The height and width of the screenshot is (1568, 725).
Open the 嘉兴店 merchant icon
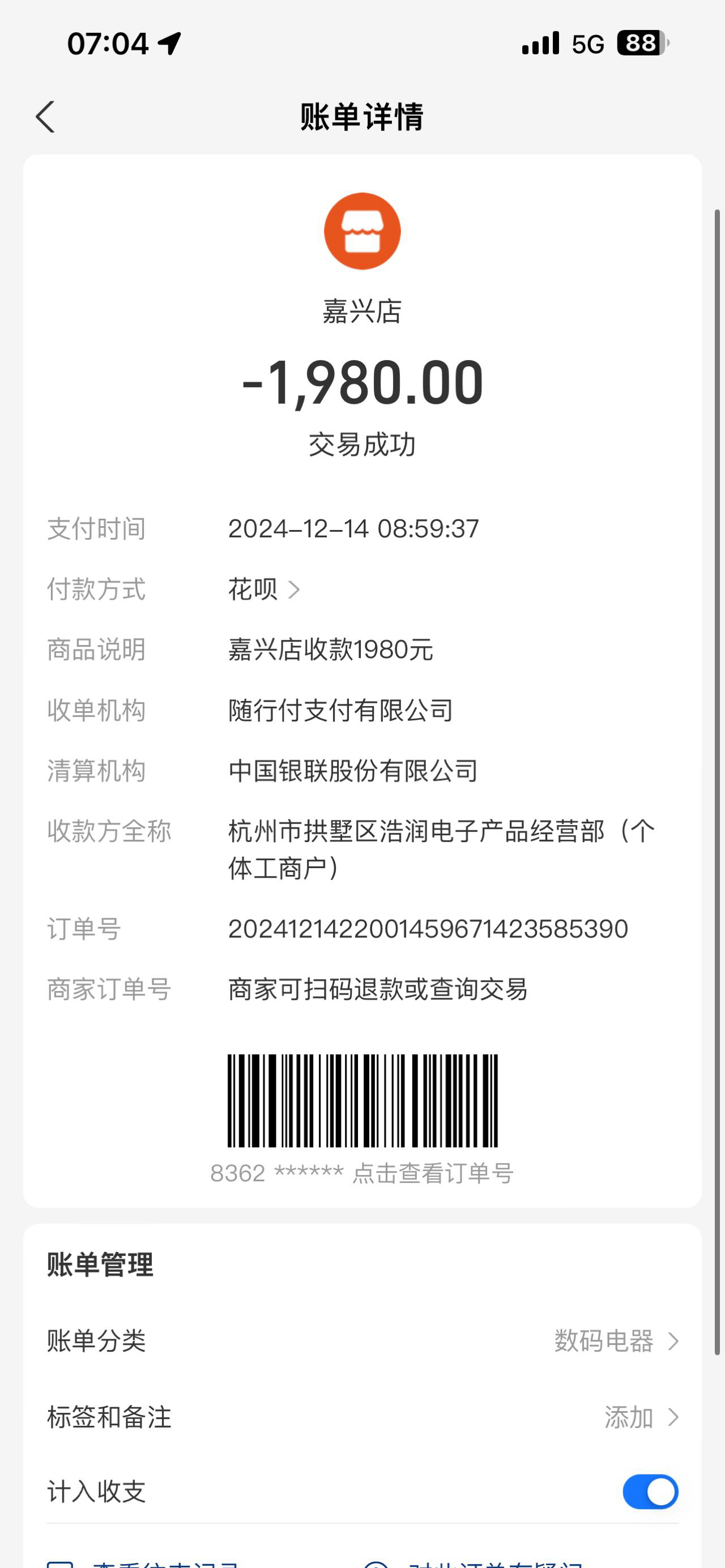[362, 231]
